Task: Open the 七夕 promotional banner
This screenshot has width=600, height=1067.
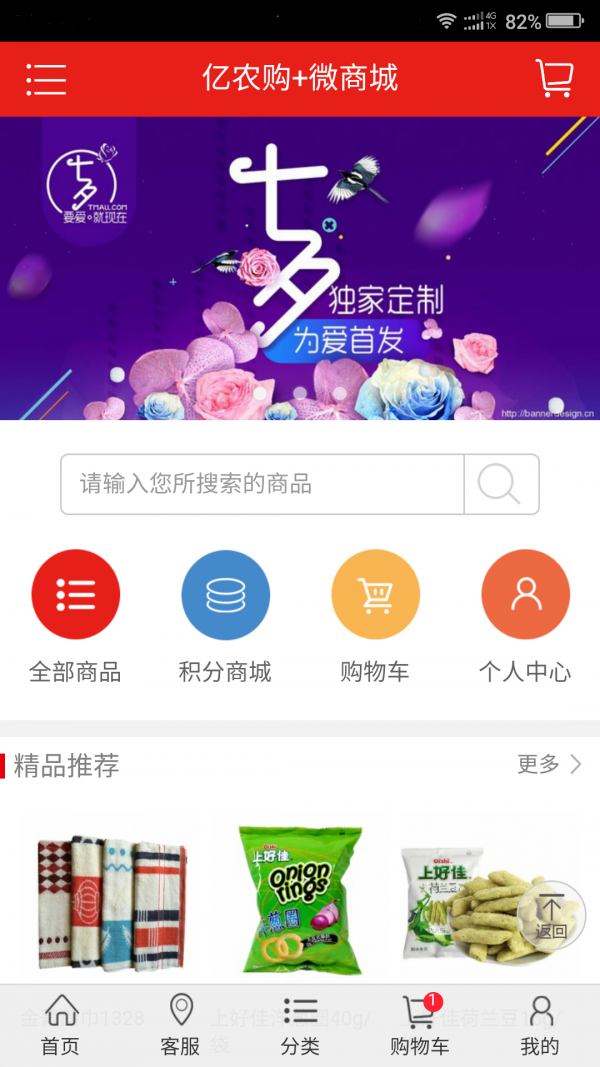Action: coord(300,268)
